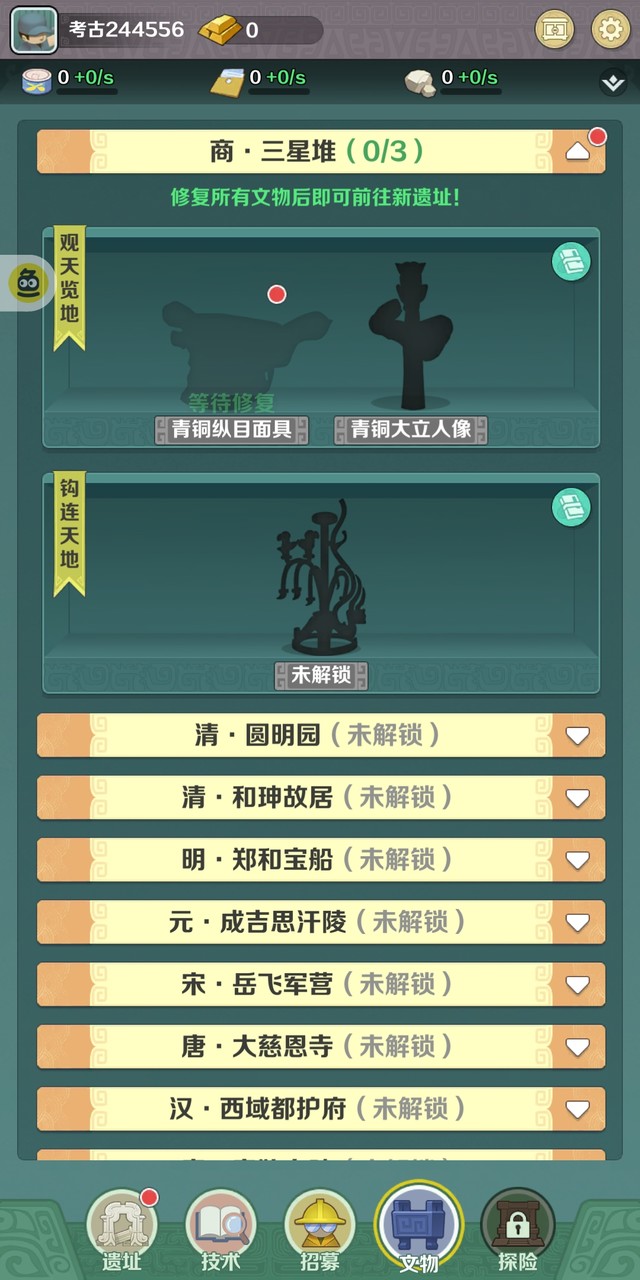Expand the 宋·岳飞军营 section
640x1280 pixels.
point(578,984)
